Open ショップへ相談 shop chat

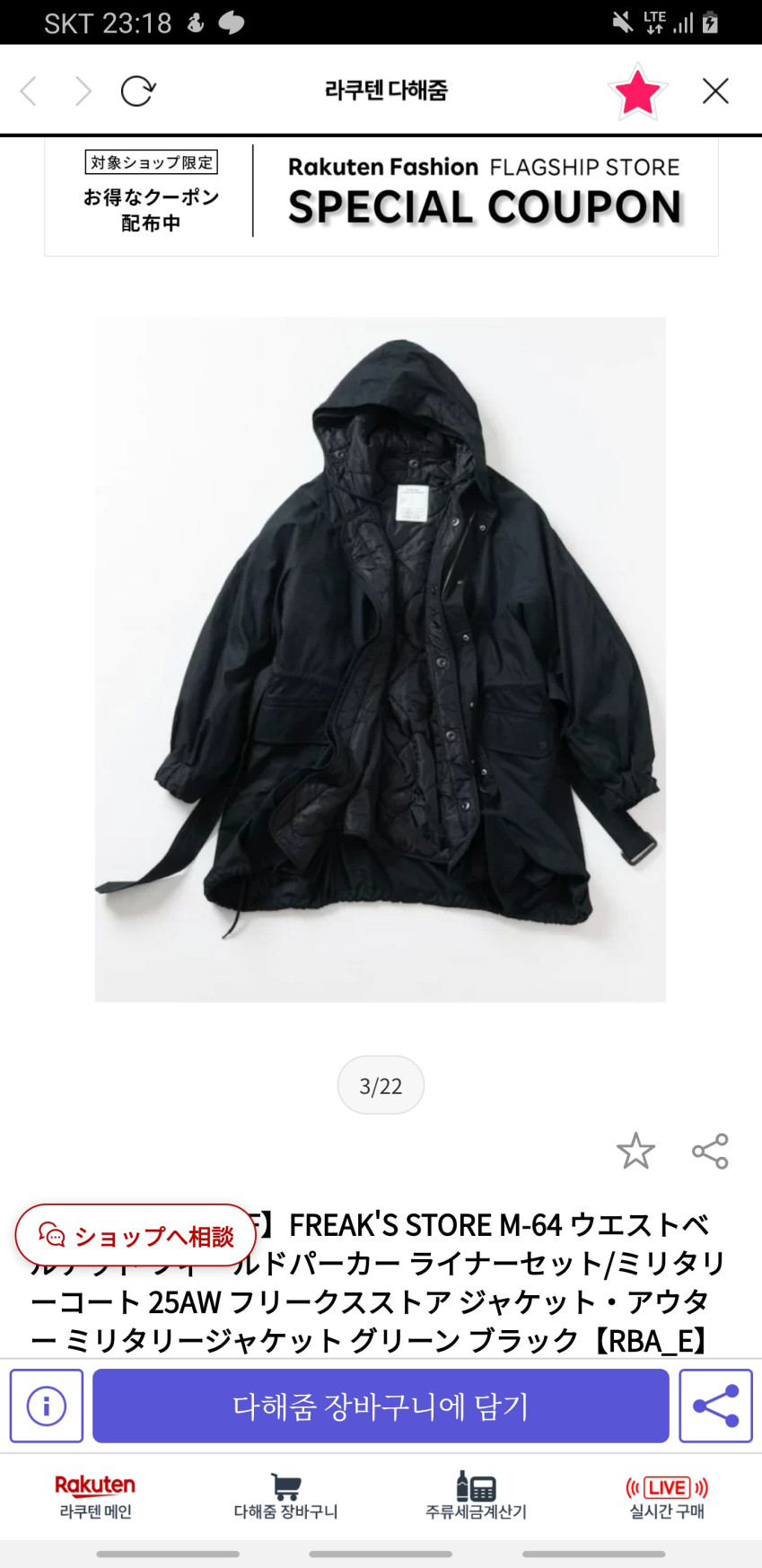coord(136,1236)
